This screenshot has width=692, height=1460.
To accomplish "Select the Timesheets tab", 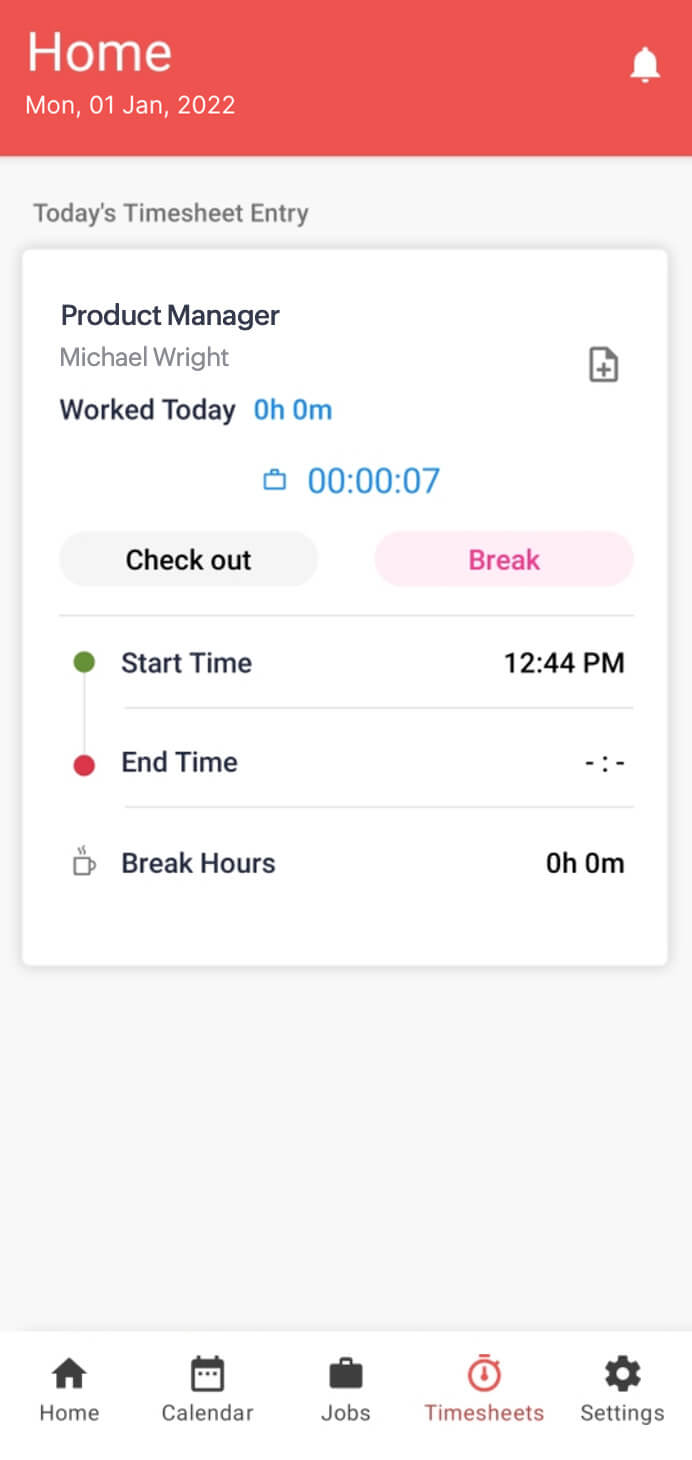I will pos(484,1390).
